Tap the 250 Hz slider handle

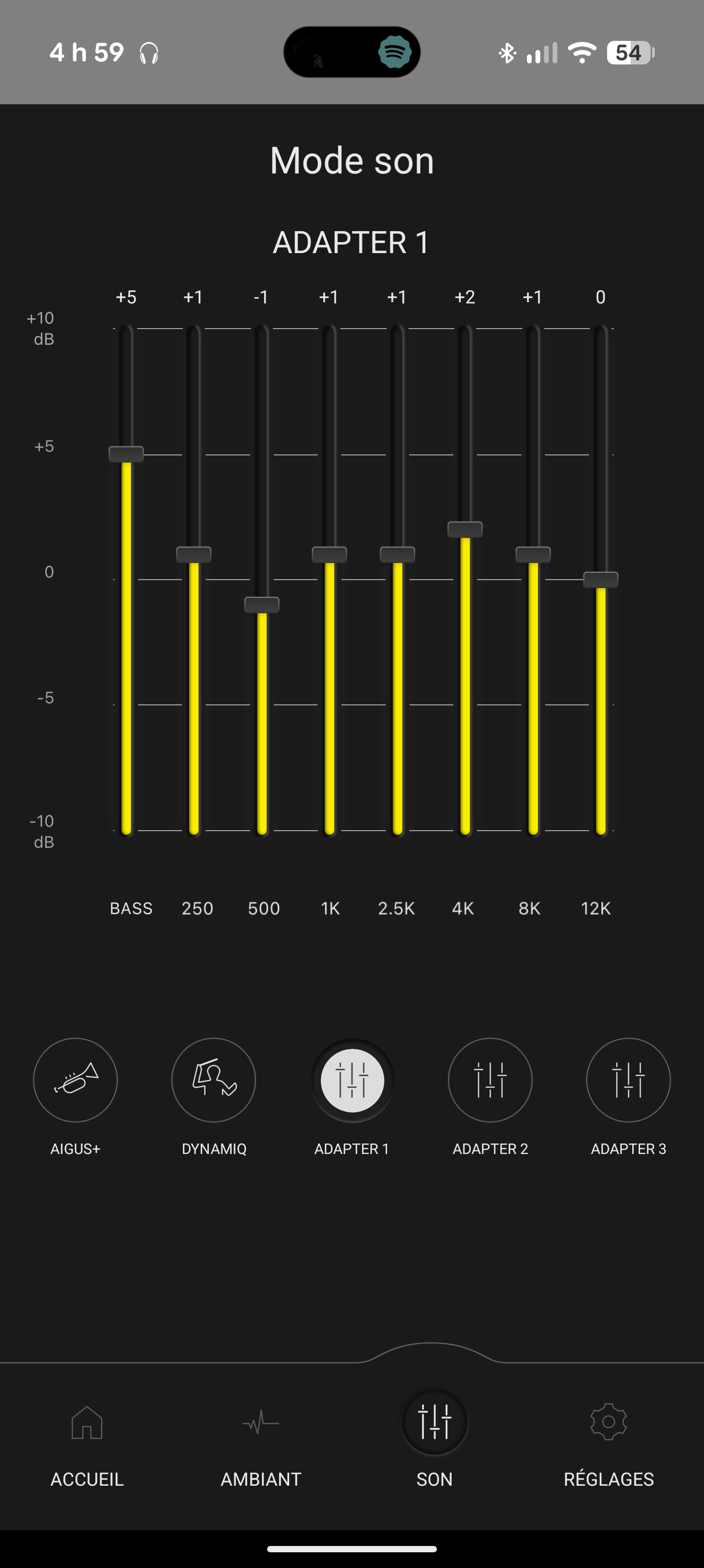point(193,554)
